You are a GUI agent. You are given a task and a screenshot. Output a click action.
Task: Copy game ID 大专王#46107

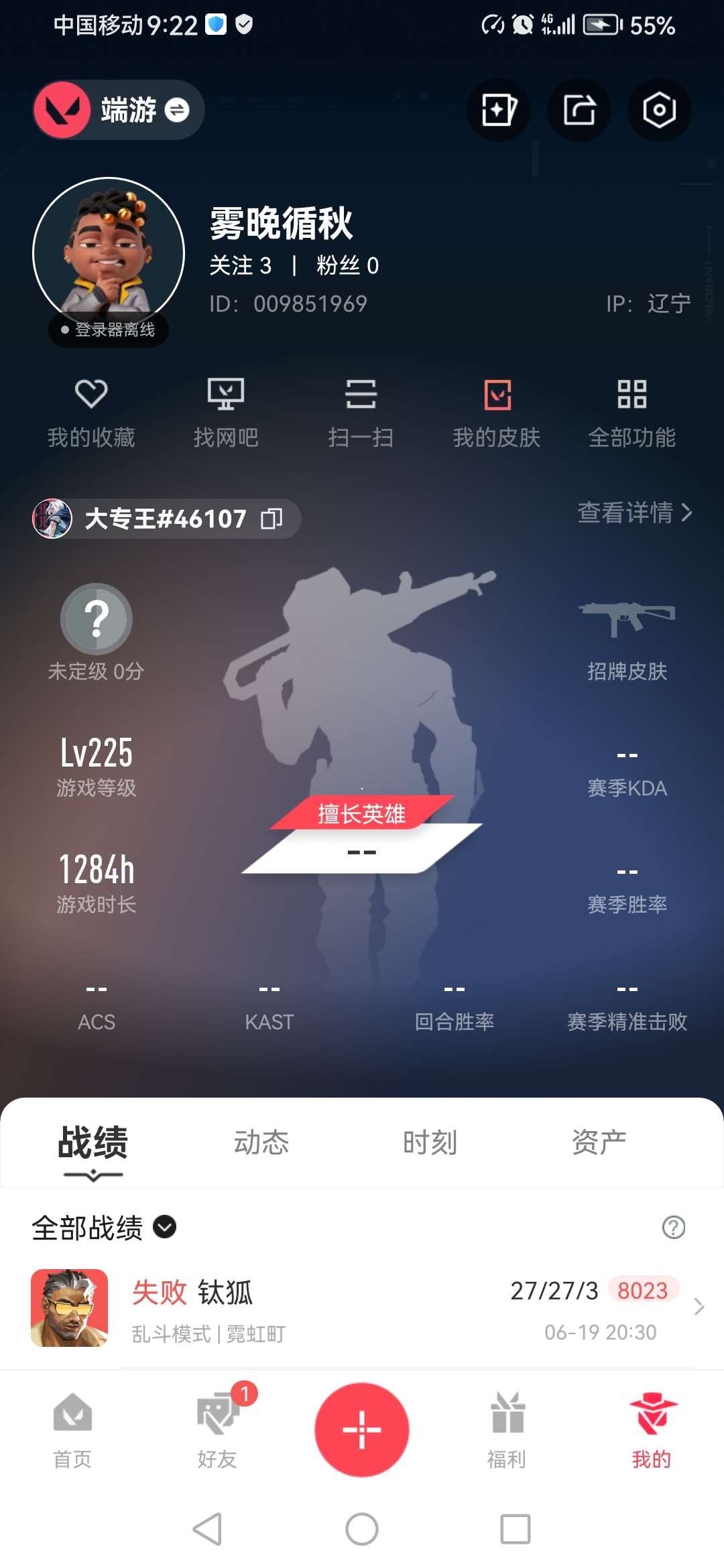(x=271, y=519)
